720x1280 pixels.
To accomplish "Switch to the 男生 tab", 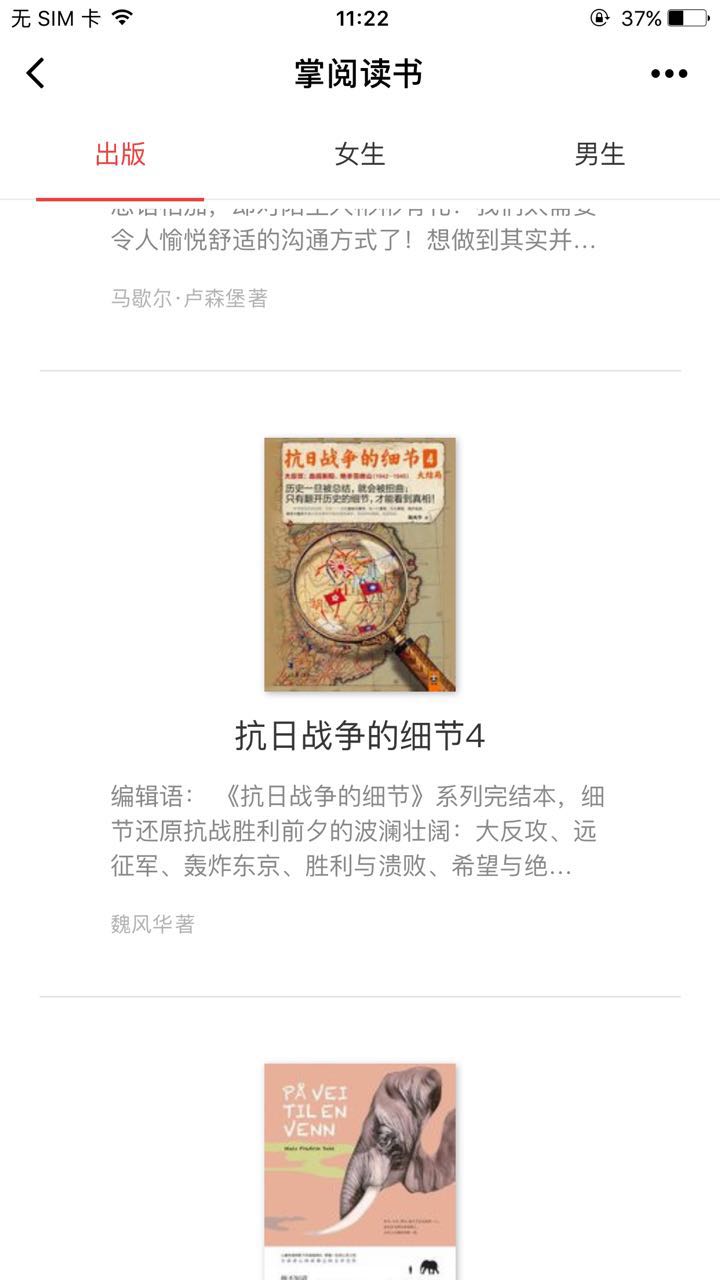I will coord(599,154).
